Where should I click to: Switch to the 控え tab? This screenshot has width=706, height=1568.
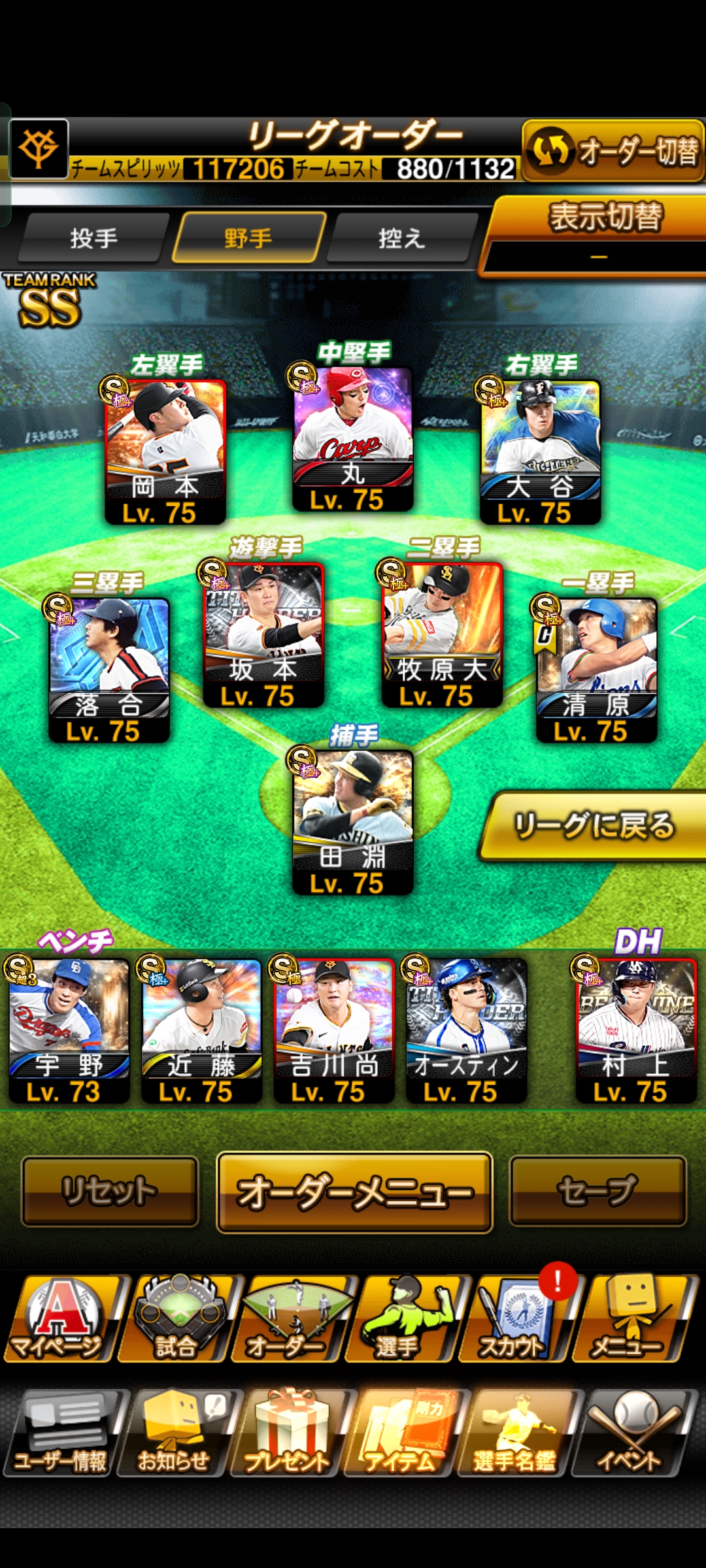point(401,238)
